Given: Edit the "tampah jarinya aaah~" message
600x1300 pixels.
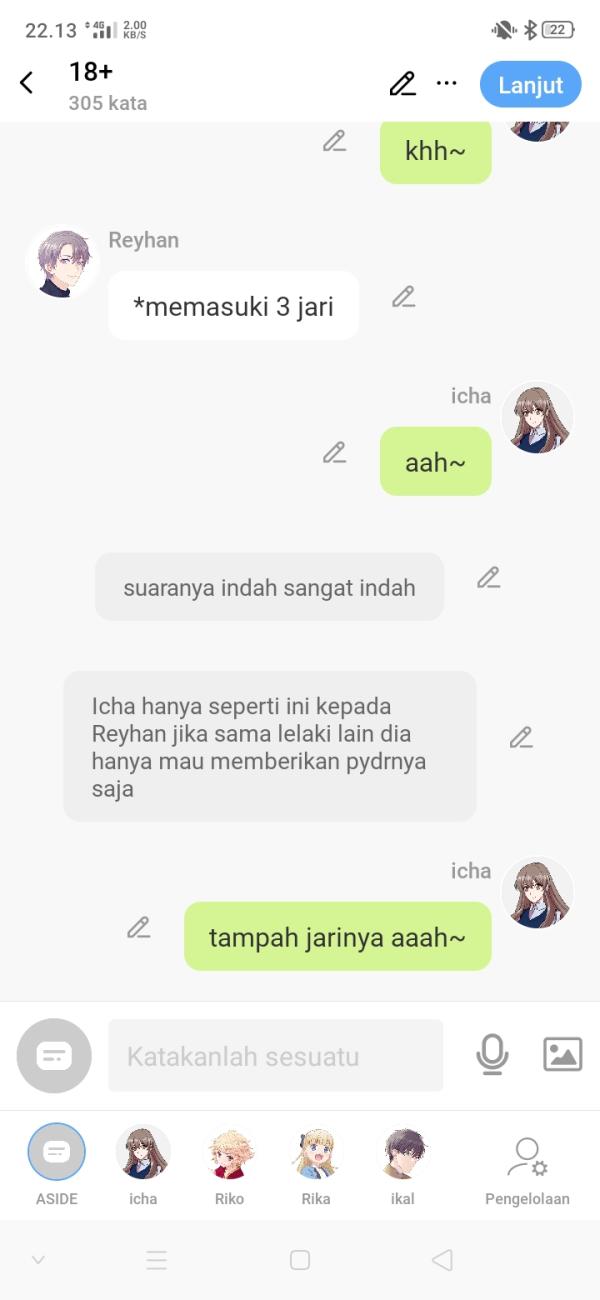Looking at the screenshot, I should (x=139, y=928).
